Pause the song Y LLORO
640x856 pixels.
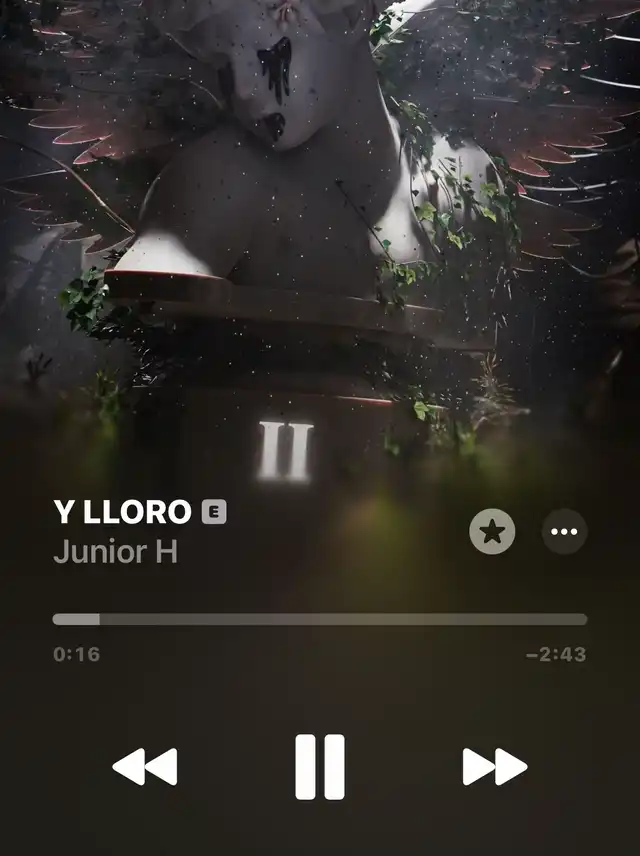point(320,767)
